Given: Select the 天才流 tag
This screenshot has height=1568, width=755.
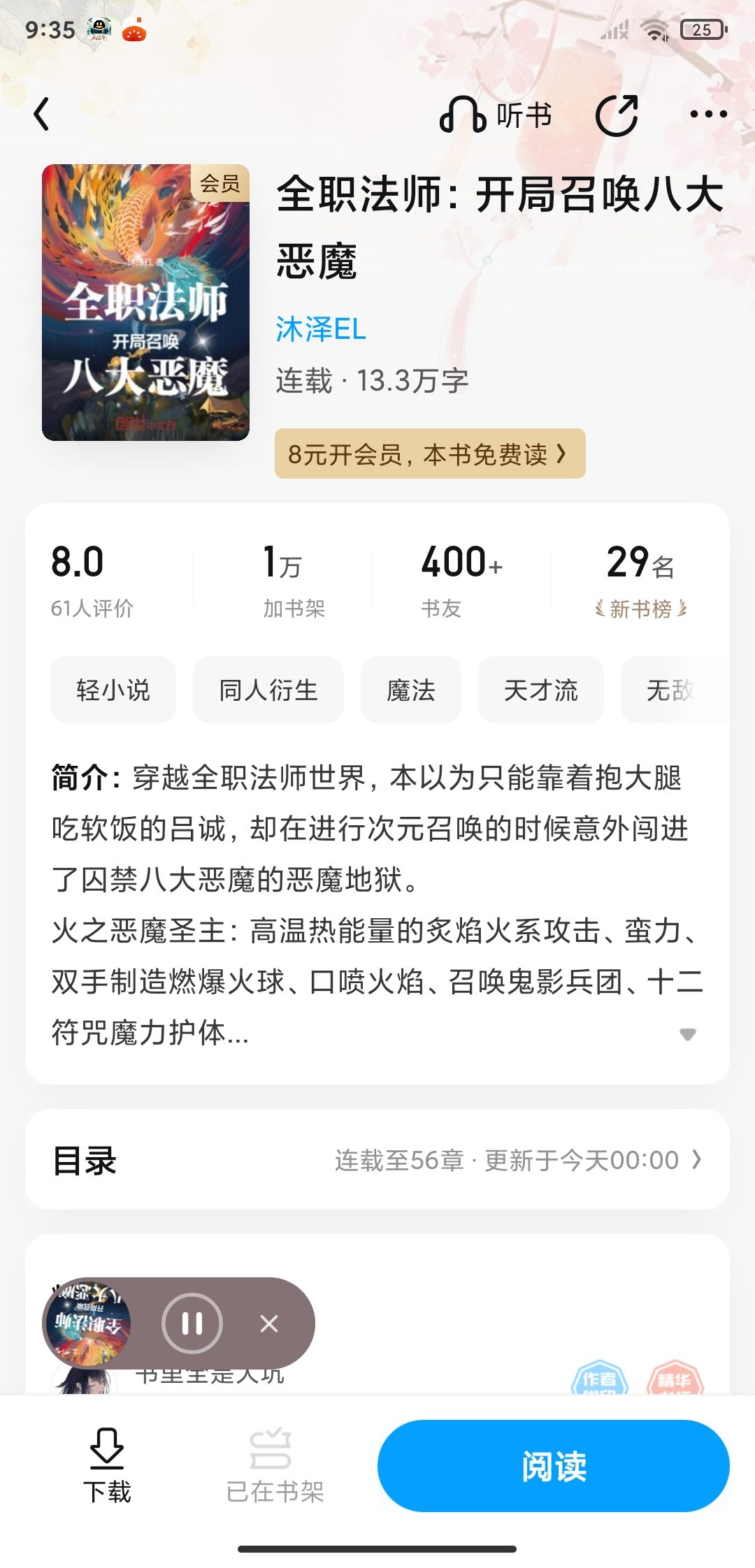Looking at the screenshot, I should (541, 690).
